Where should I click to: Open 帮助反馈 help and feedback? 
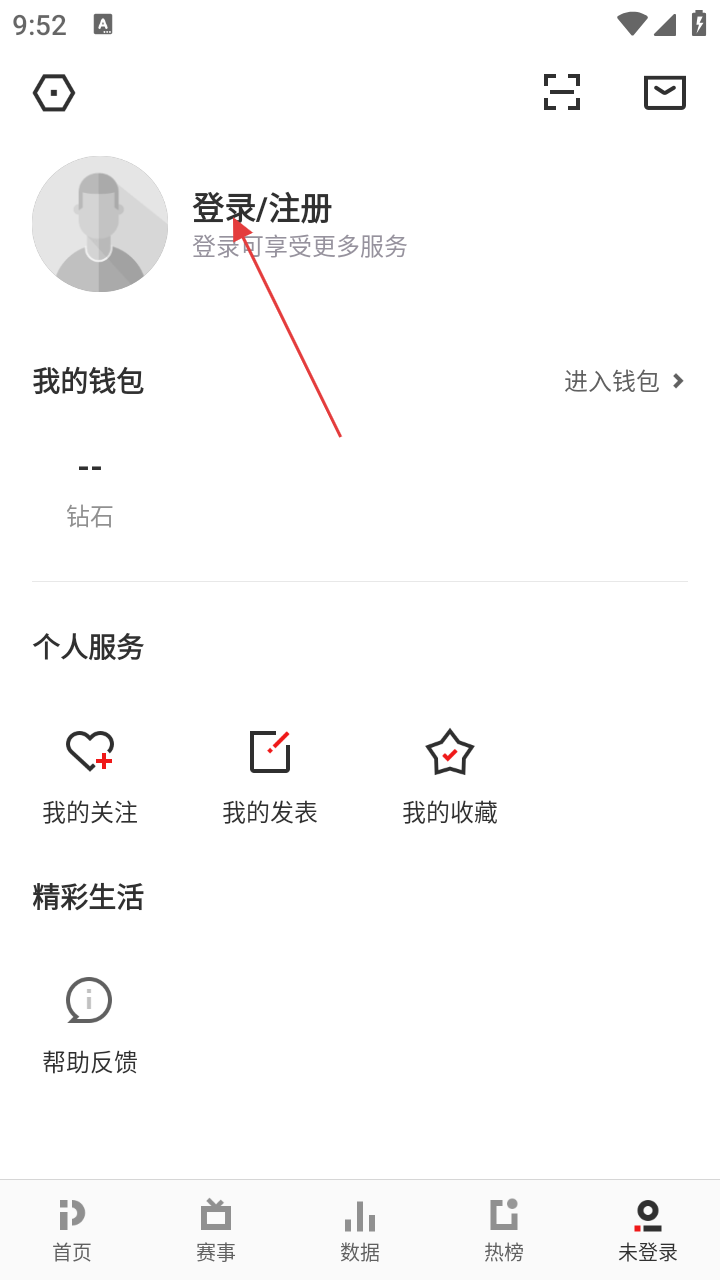click(90, 1026)
